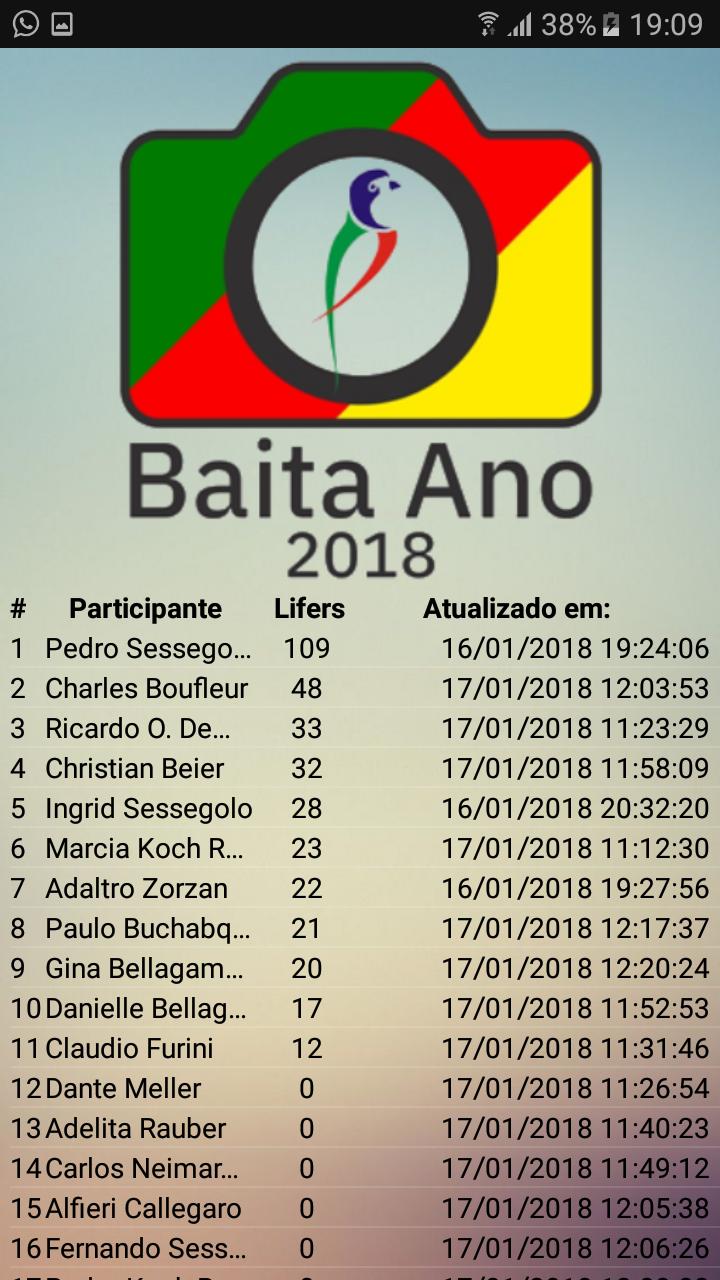Expand Paulo Buchabq's truncated name

143,928
